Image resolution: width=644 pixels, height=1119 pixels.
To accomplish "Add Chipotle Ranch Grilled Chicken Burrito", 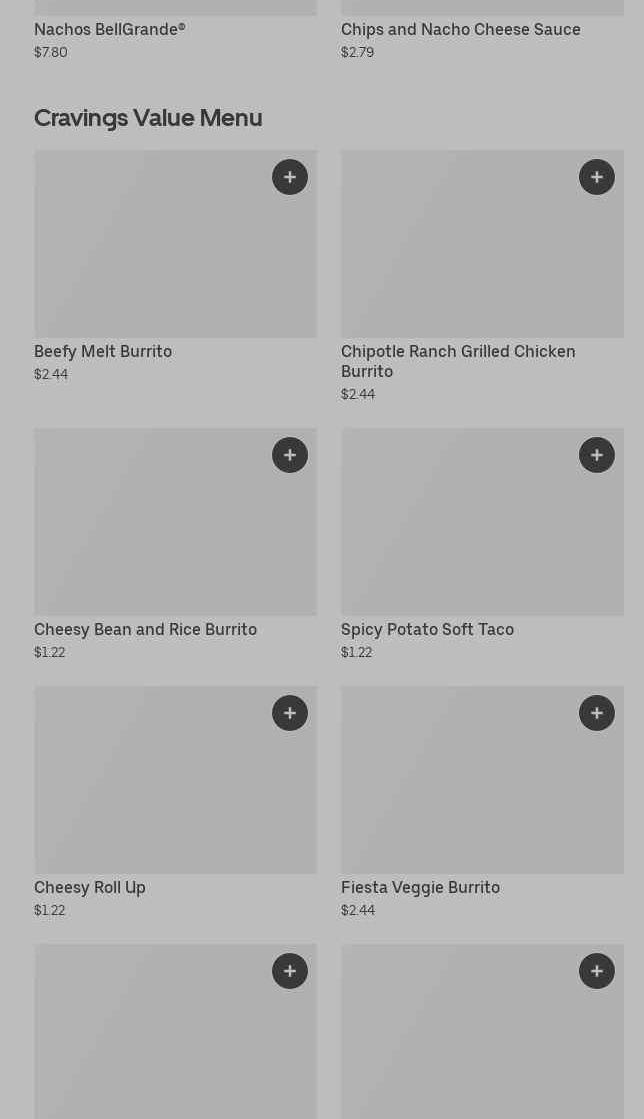I will point(597,177).
